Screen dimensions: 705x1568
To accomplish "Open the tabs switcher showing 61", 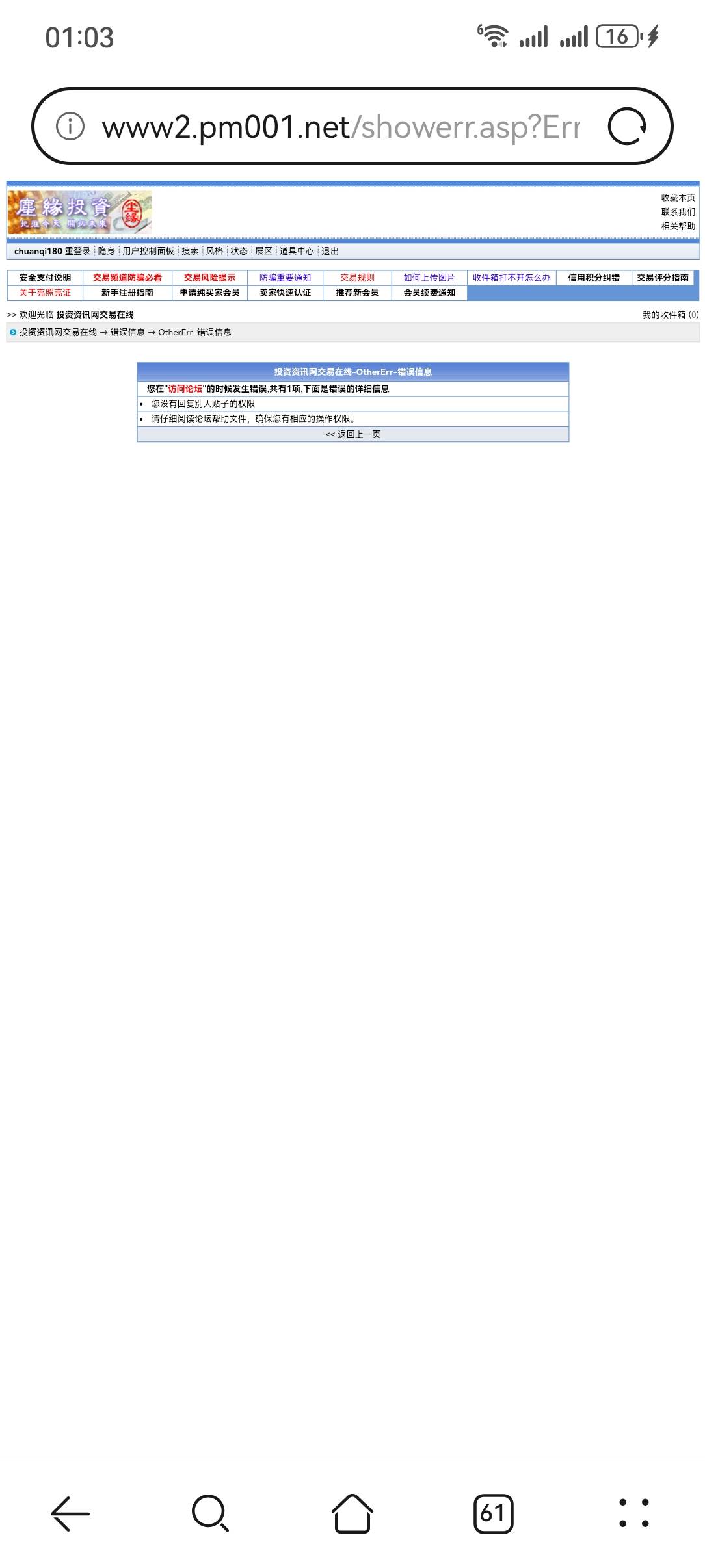I will [493, 1513].
